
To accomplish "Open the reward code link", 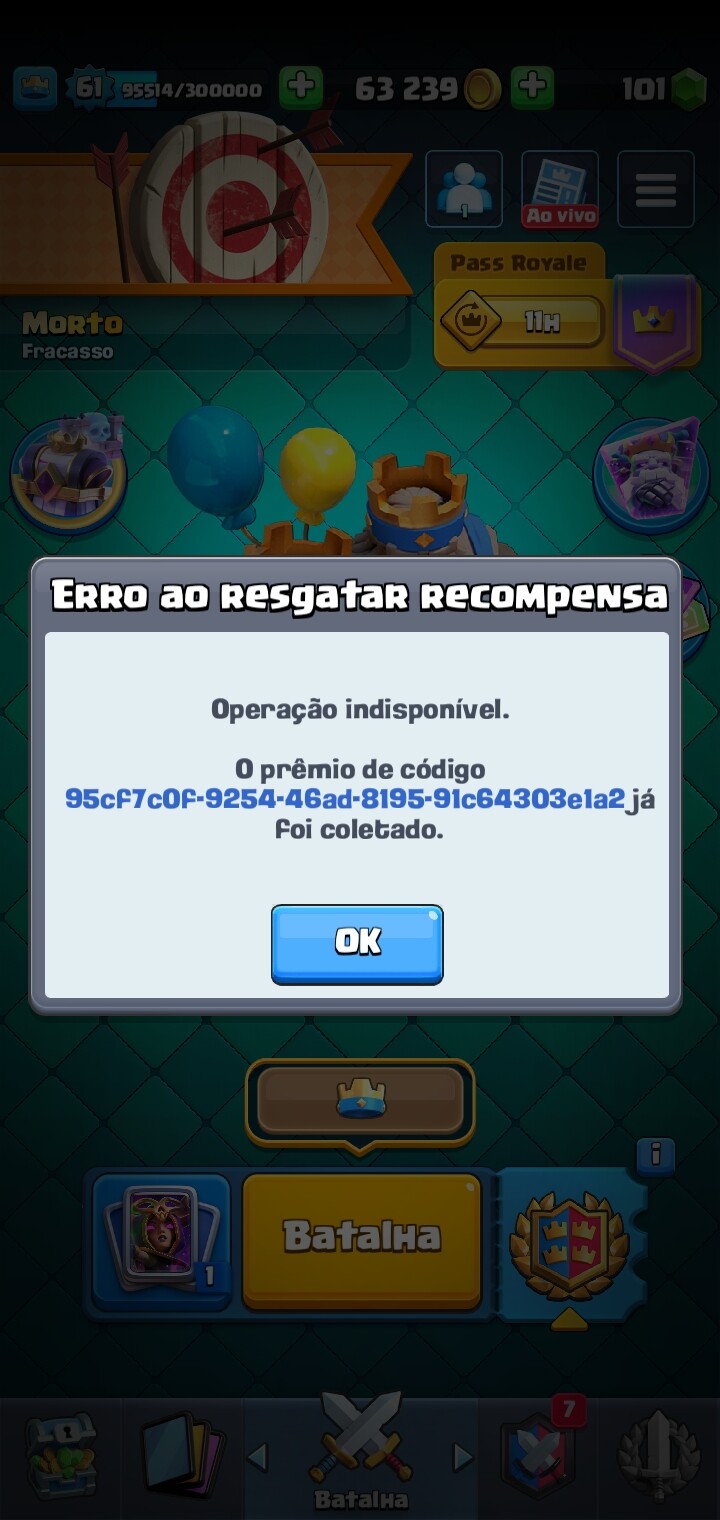I will click(345, 799).
